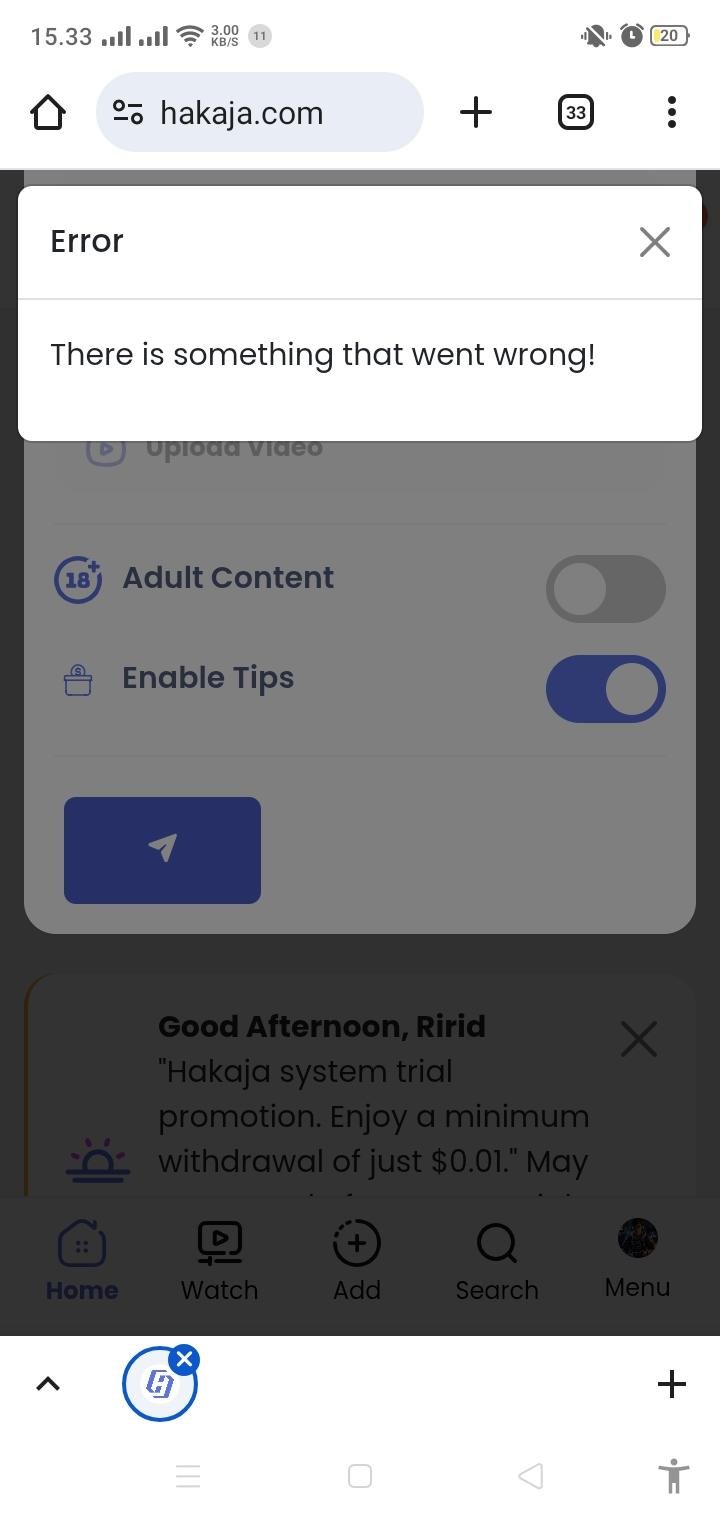
Task: Disable the Enable Tips toggle
Action: [605, 689]
